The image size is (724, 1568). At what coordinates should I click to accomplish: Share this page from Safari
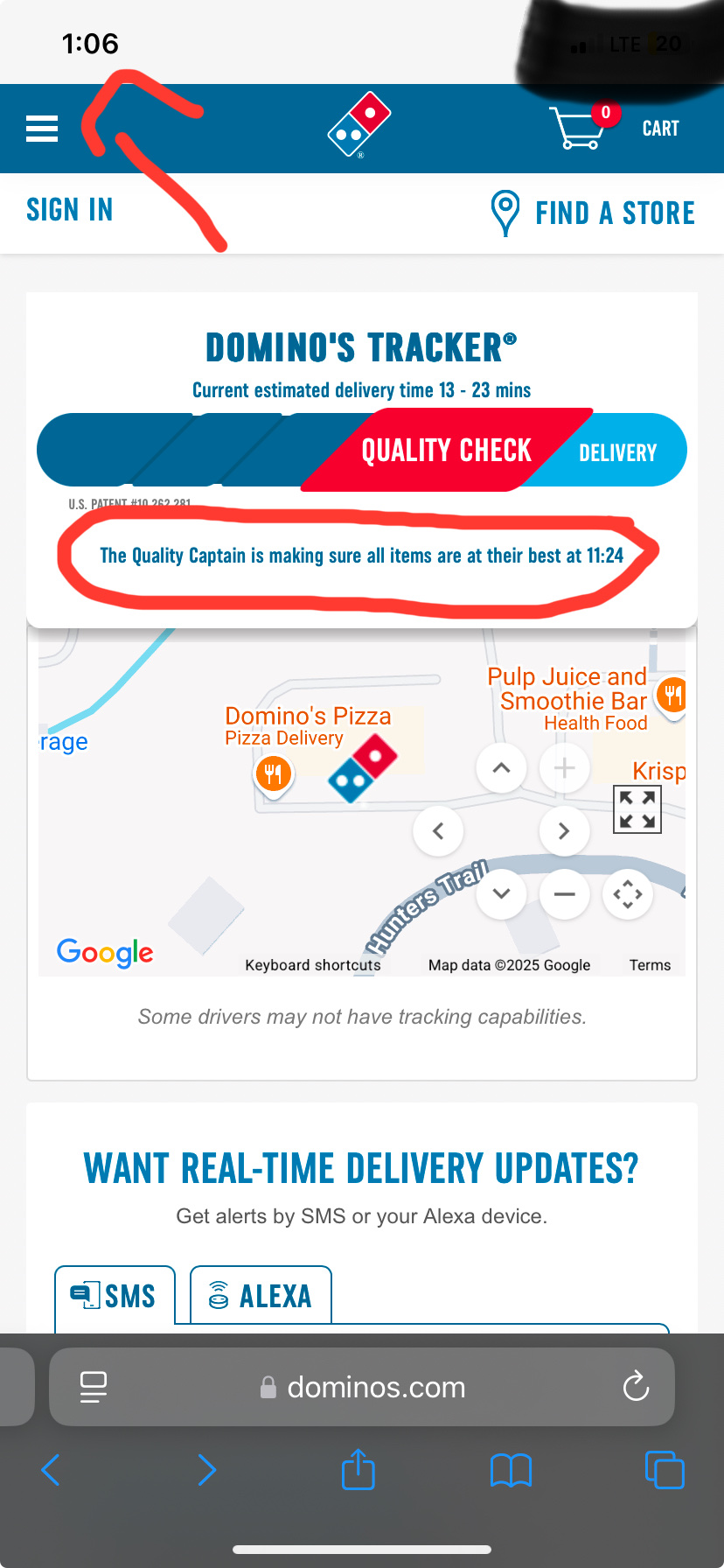358,1470
